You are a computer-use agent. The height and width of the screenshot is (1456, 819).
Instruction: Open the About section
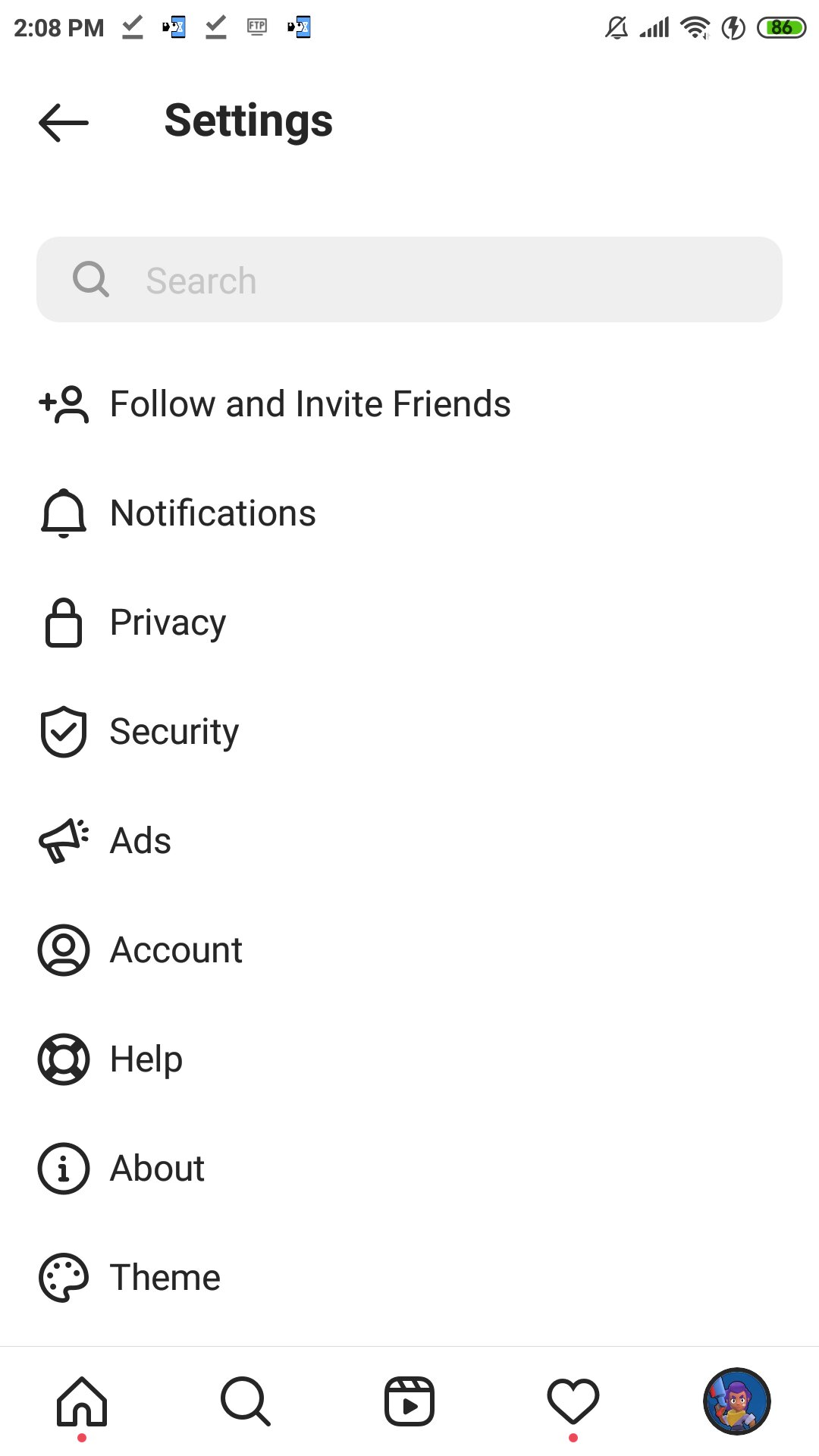tap(409, 1169)
